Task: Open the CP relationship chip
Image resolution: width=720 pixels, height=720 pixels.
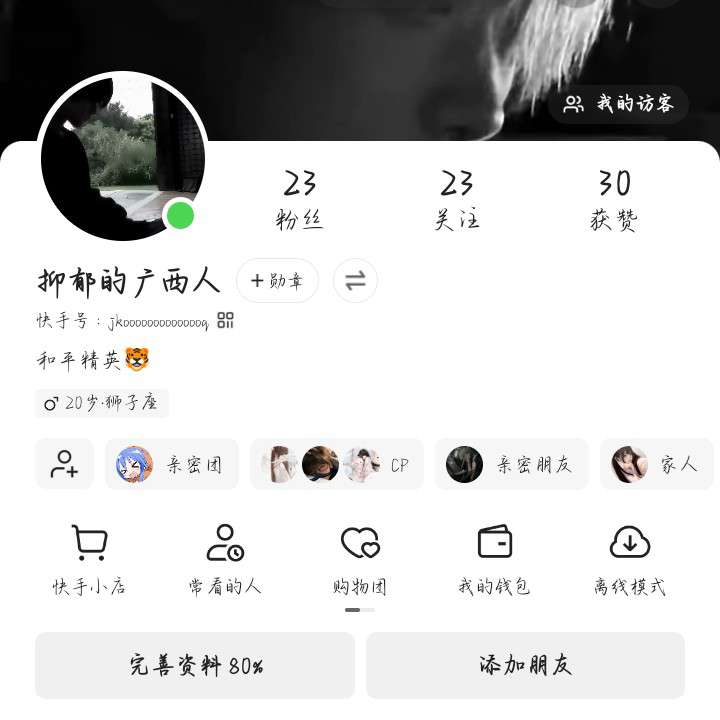Action: coord(337,464)
